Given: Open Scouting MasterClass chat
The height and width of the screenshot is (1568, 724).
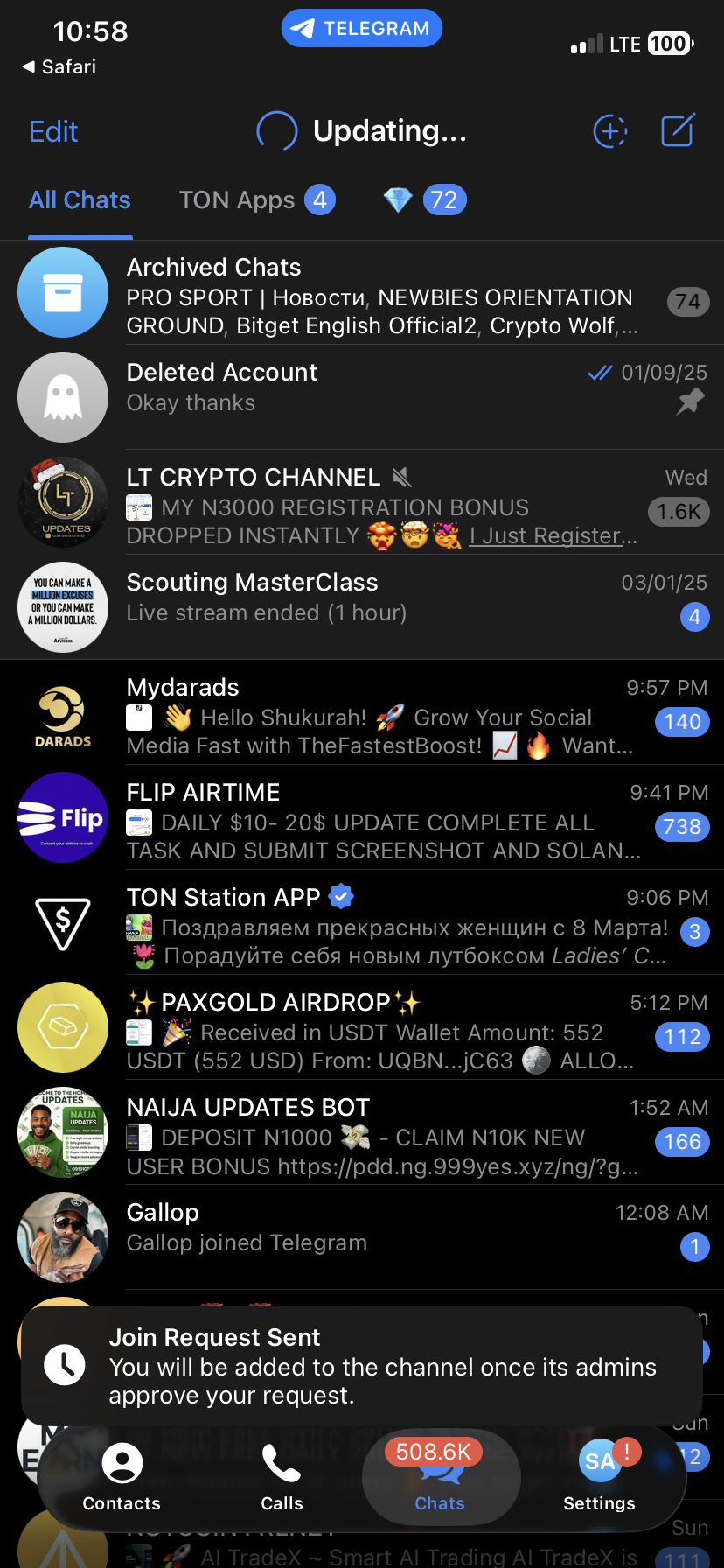Looking at the screenshot, I should point(362,607).
